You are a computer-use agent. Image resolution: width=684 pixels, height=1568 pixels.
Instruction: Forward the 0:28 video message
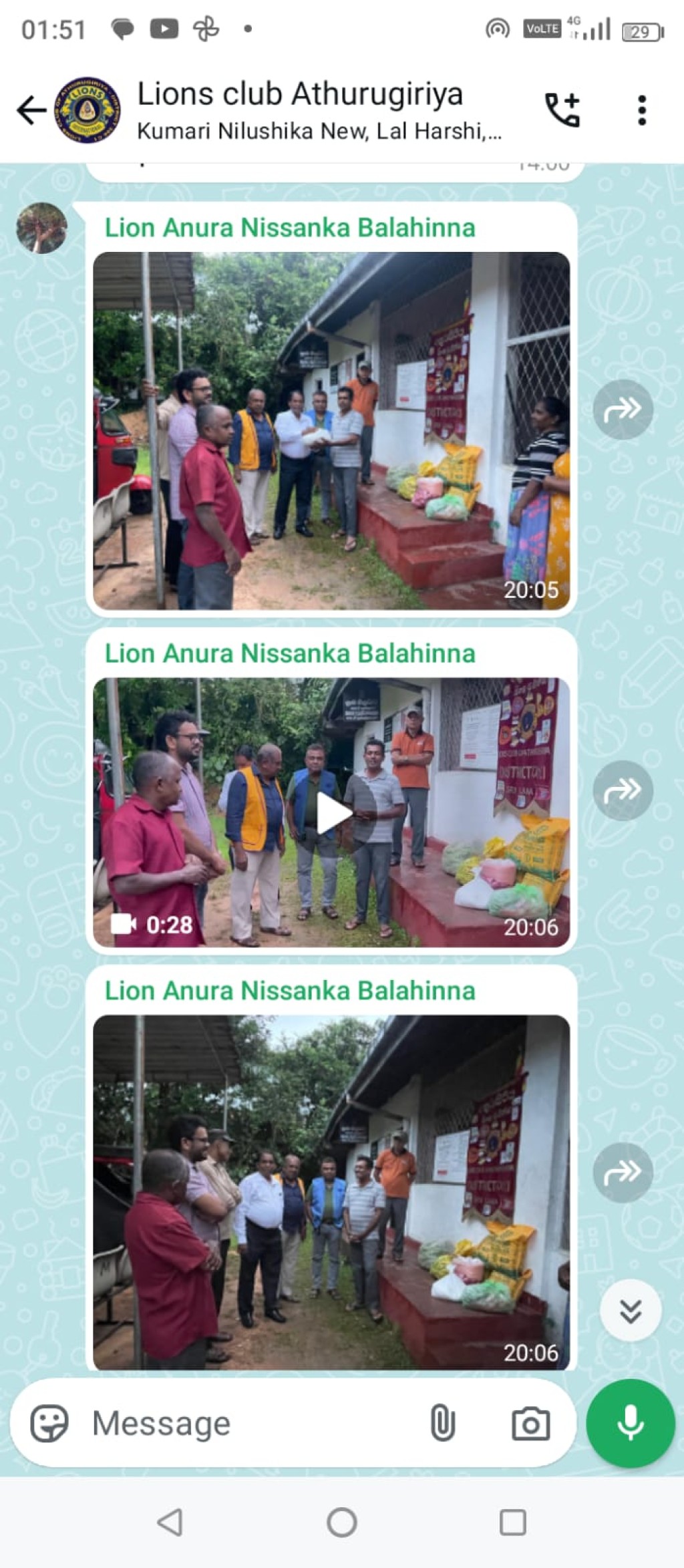click(623, 790)
